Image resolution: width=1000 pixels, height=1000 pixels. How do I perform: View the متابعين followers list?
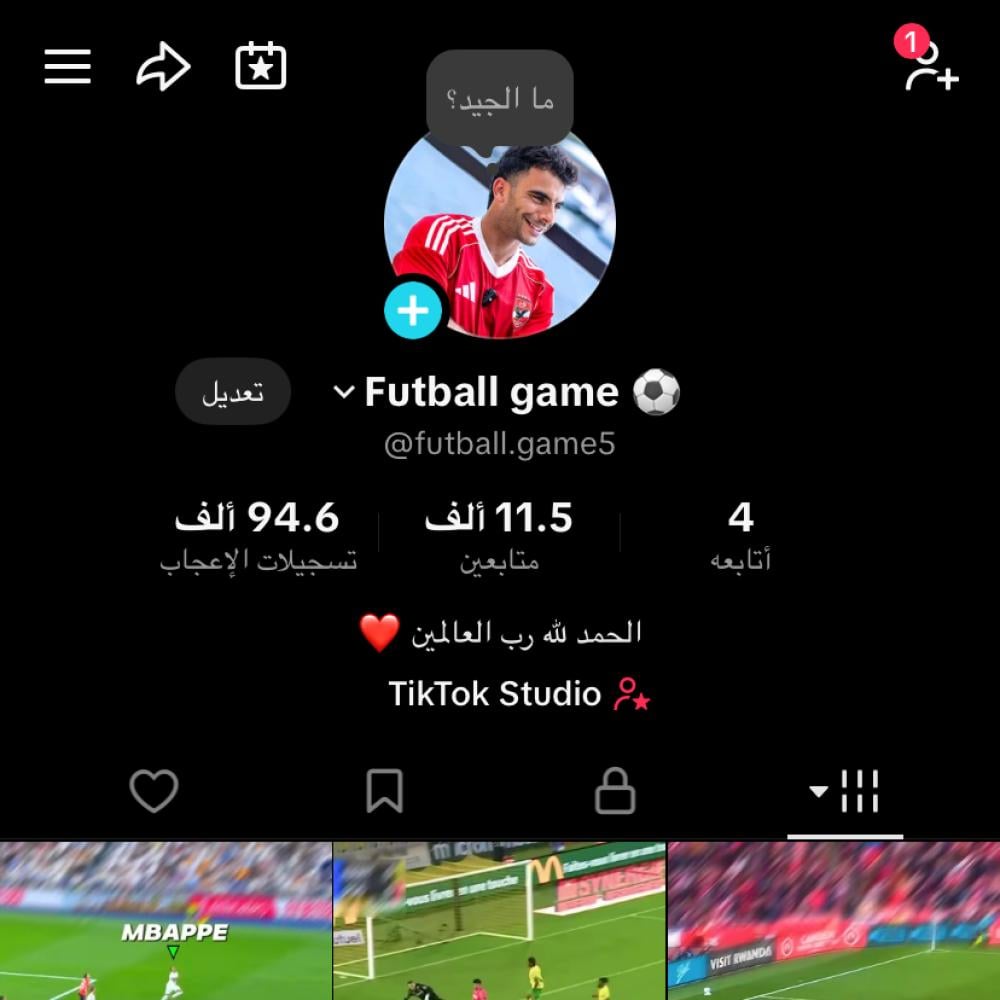(499, 535)
